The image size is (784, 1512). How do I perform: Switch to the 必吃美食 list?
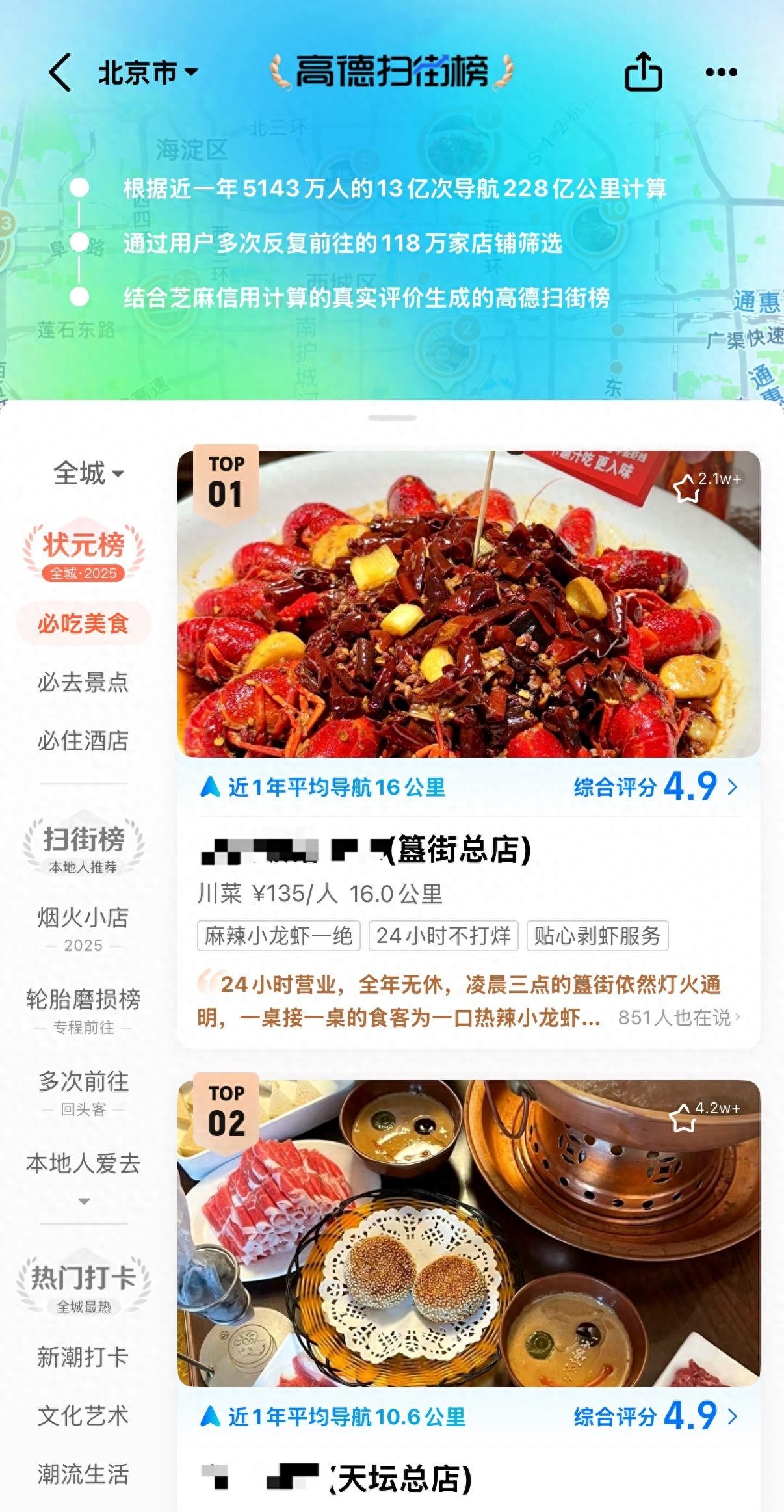click(x=83, y=624)
